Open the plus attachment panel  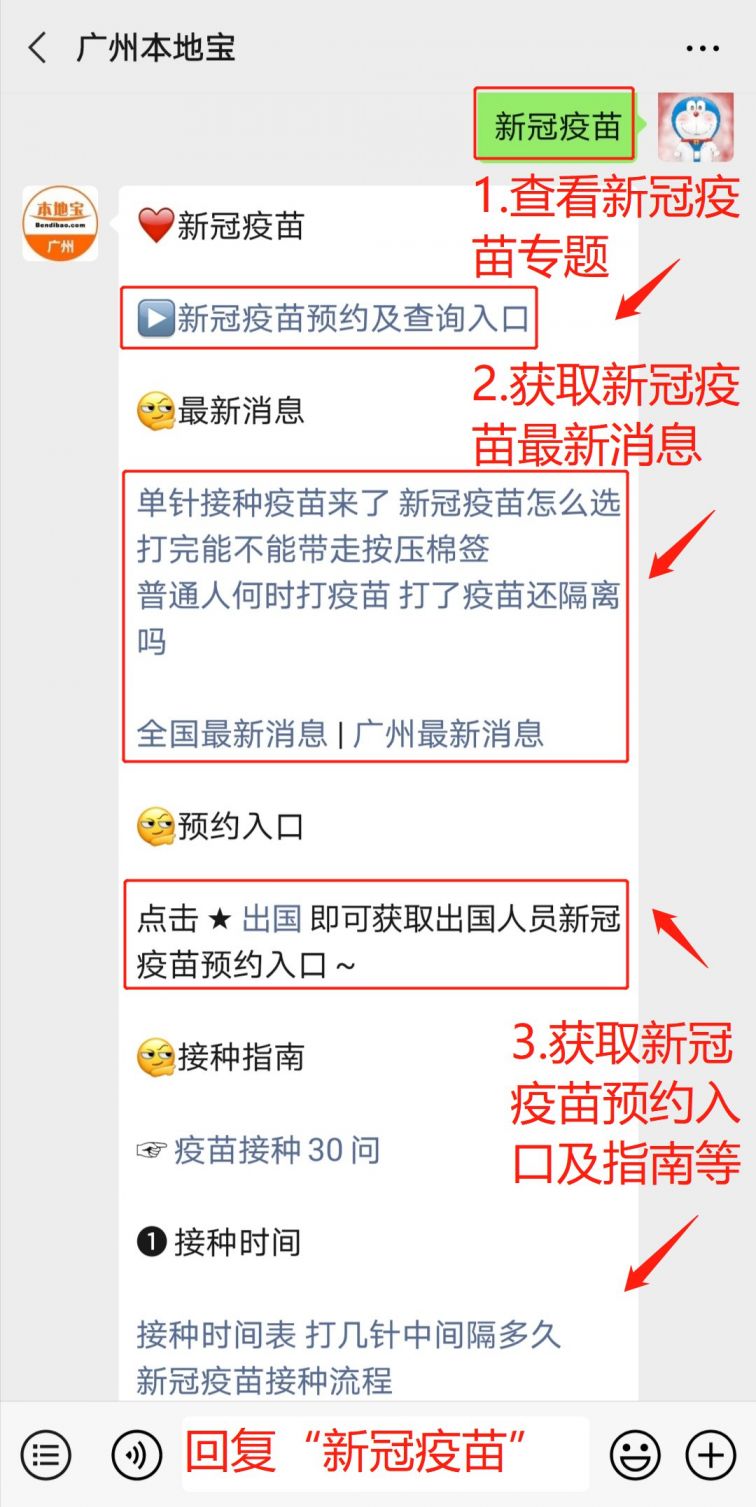[710, 1453]
